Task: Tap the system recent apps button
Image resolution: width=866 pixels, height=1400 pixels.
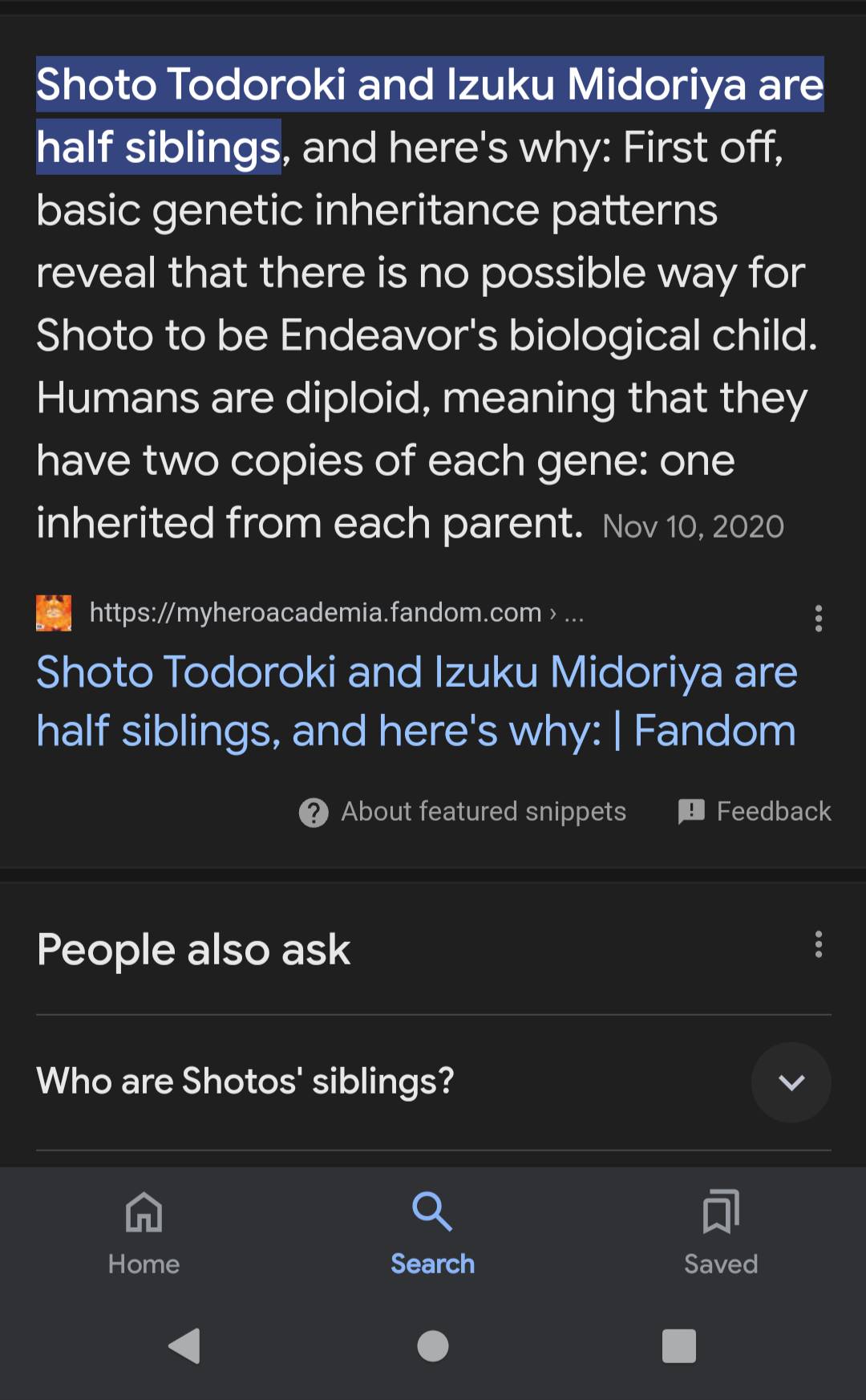Action: 678,1345
